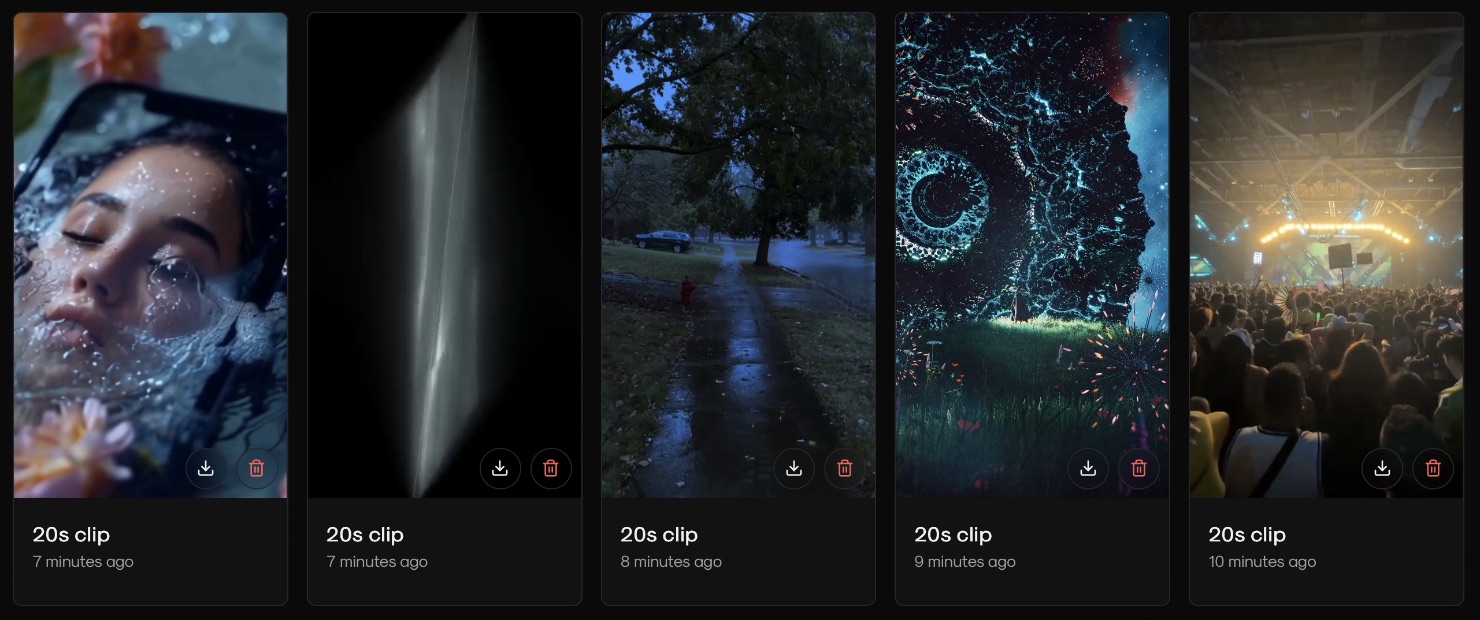Delete the clip from 8 minutes ago
The width and height of the screenshot is (1480, 620).
(845, 468)
